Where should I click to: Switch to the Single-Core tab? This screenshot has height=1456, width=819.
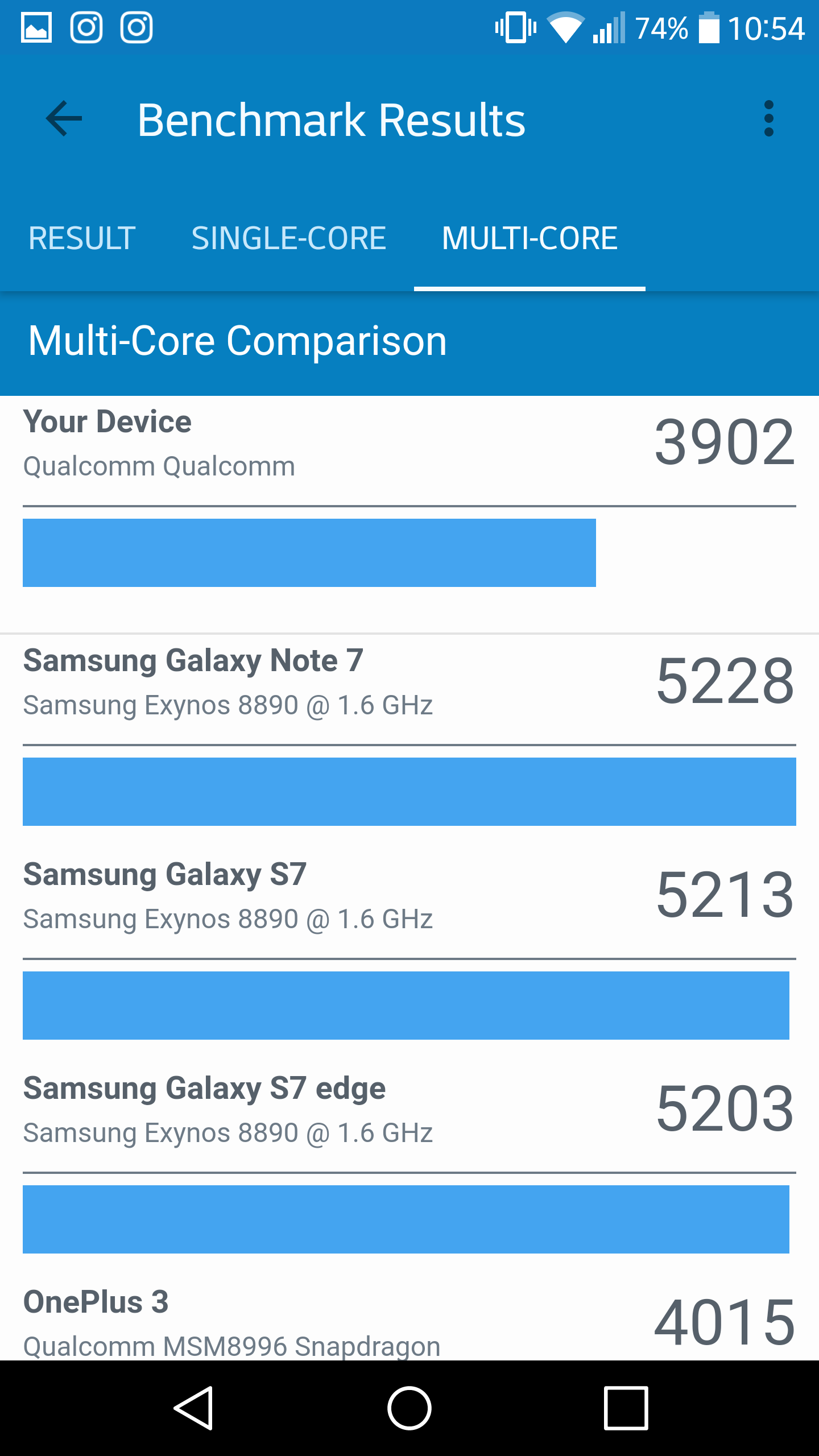(289, 238)
